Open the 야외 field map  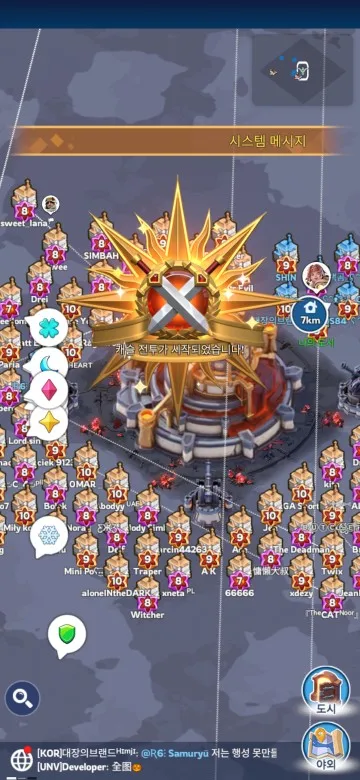[x=326, y=747]
